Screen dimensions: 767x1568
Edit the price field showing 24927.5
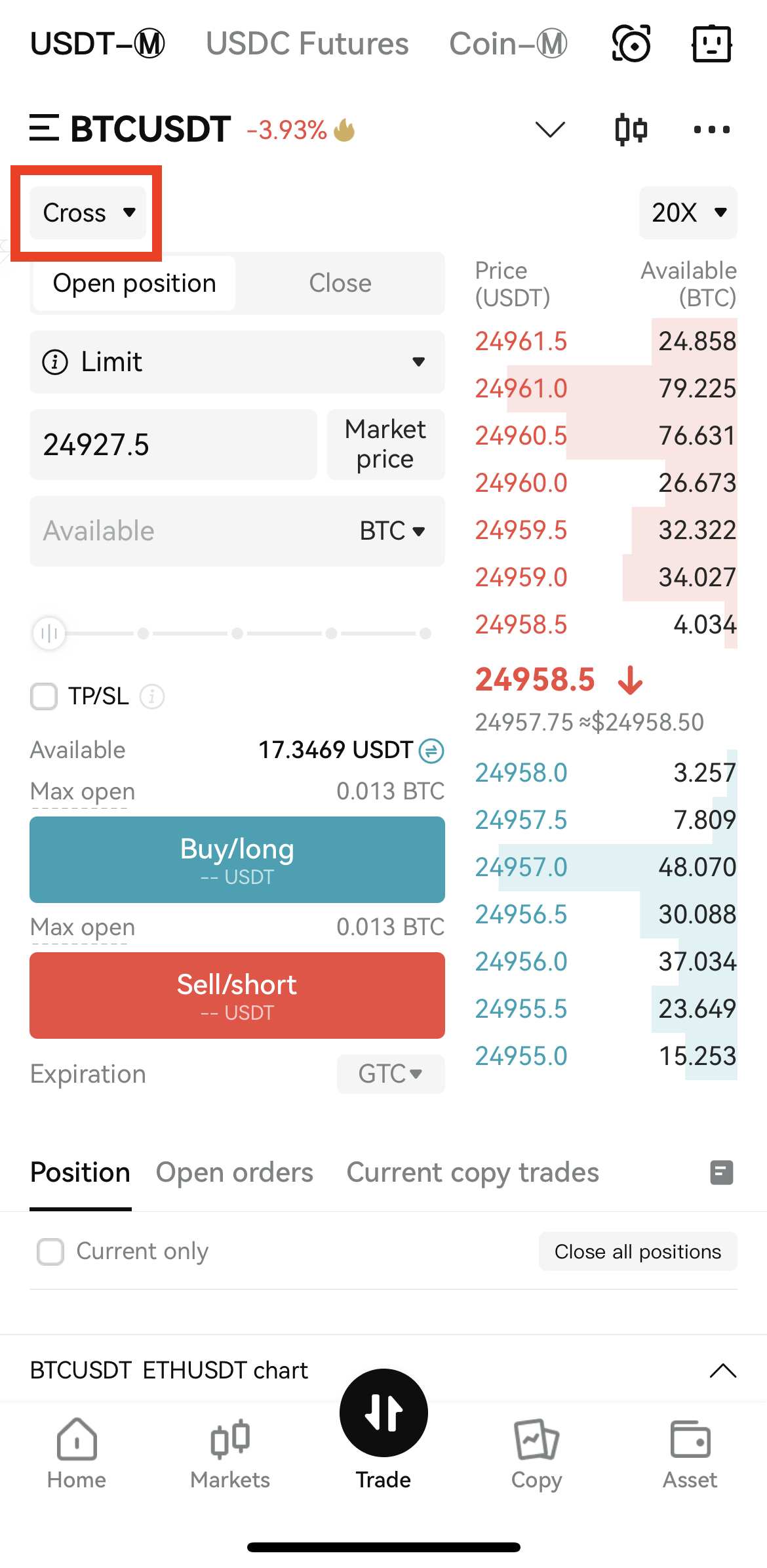tap(173, 445)
